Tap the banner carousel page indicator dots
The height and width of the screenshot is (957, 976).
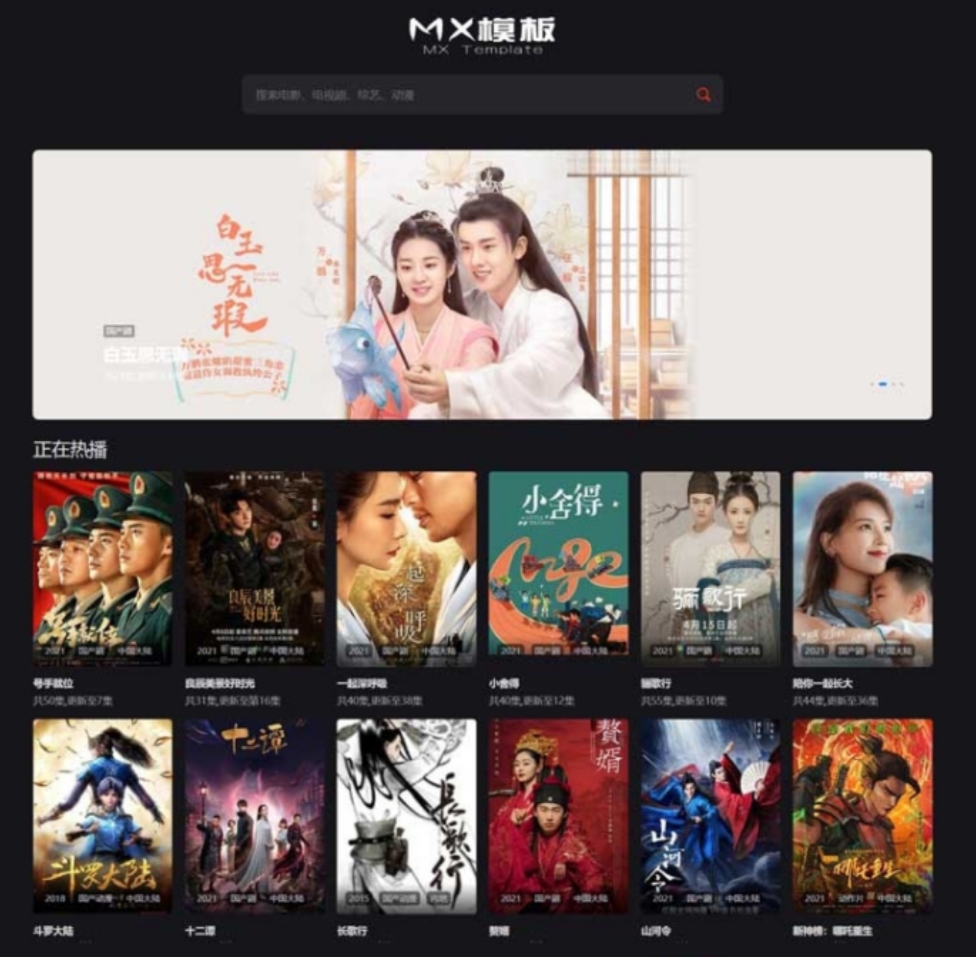887,384
